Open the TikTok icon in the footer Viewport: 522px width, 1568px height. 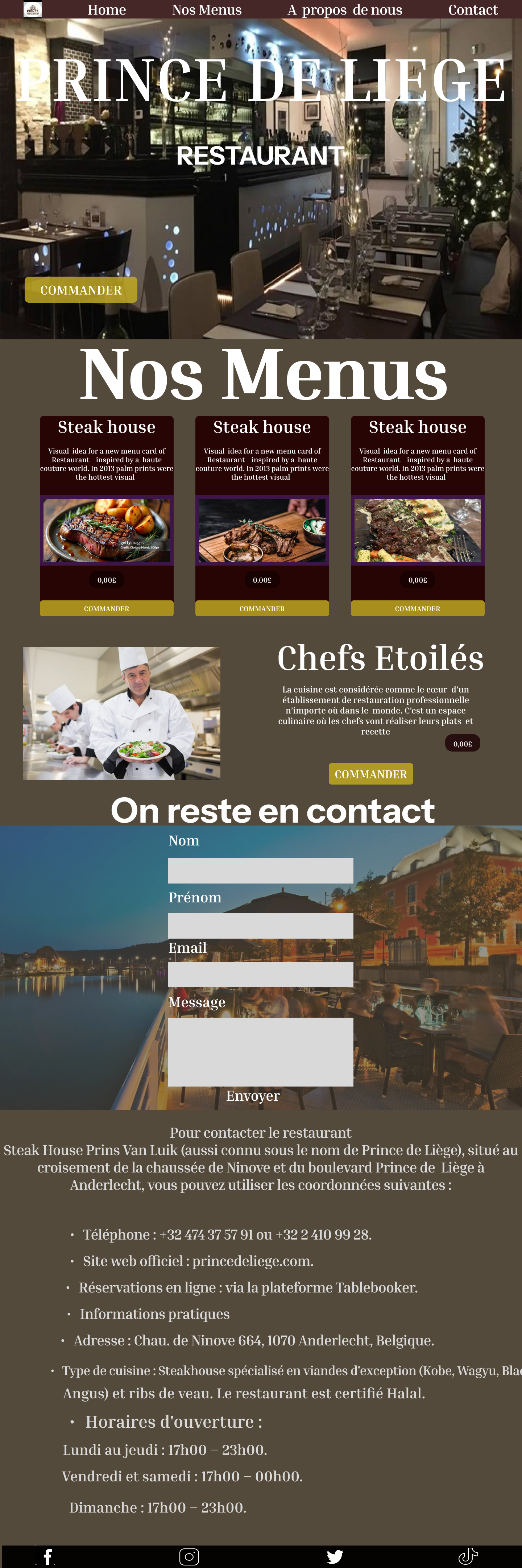468,1556
